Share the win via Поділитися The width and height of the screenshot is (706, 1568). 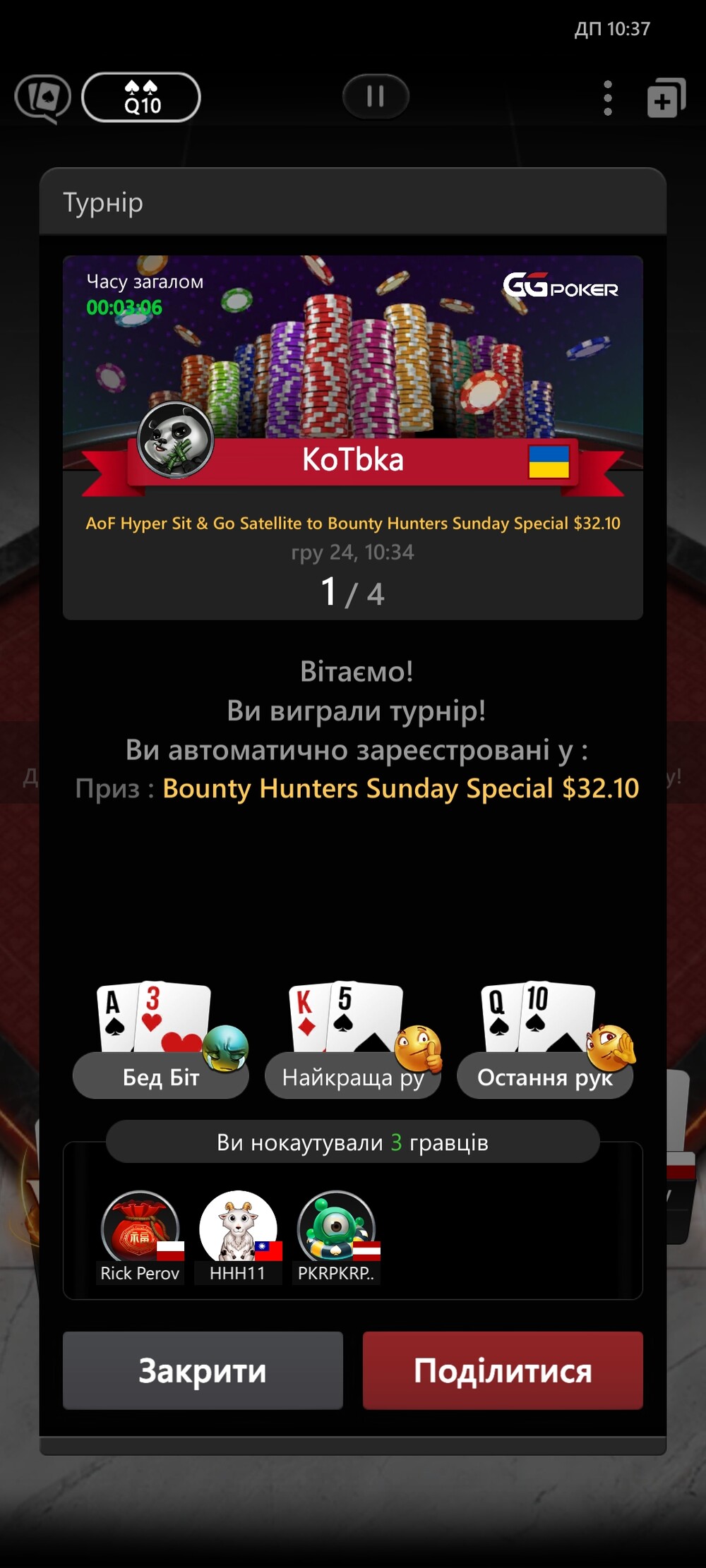tap(503, 1370)
